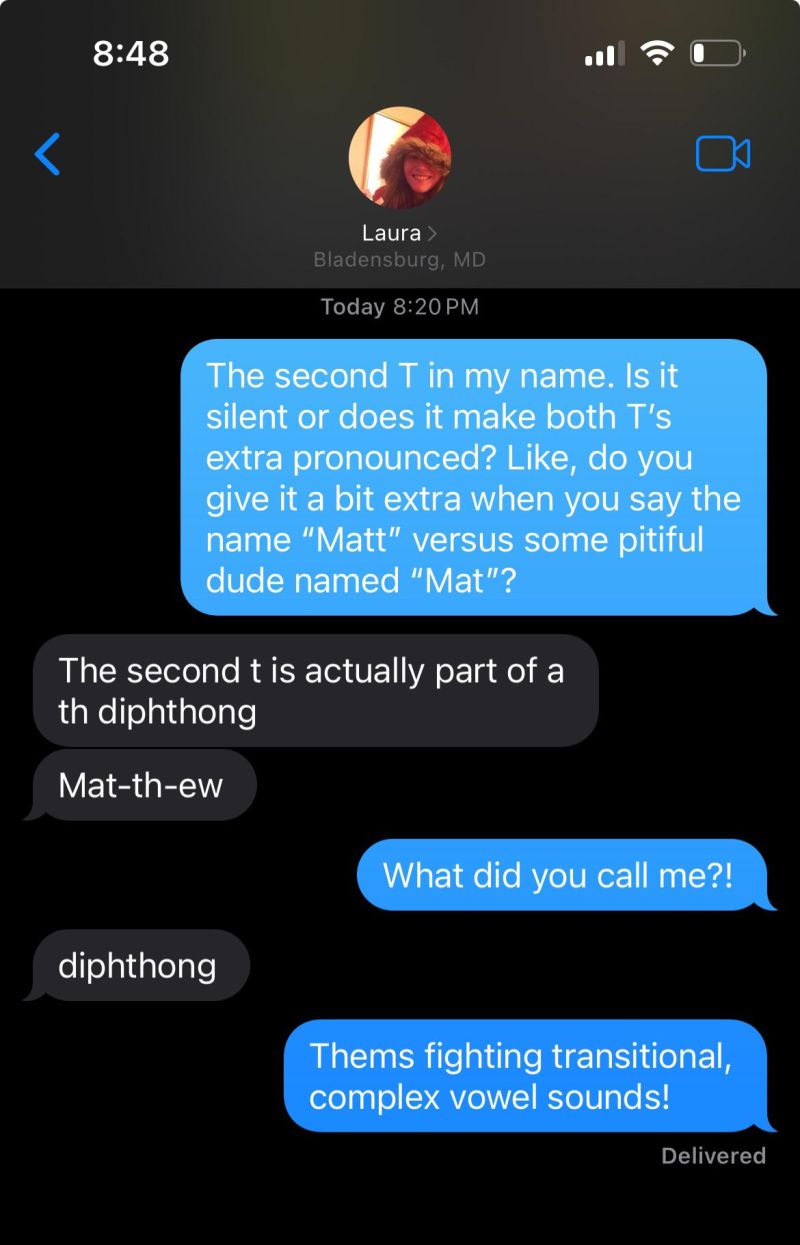The height and width of the screenshot is (1245, 800).
Task: Go back to the messages list
Action: [x=47, y=154]
